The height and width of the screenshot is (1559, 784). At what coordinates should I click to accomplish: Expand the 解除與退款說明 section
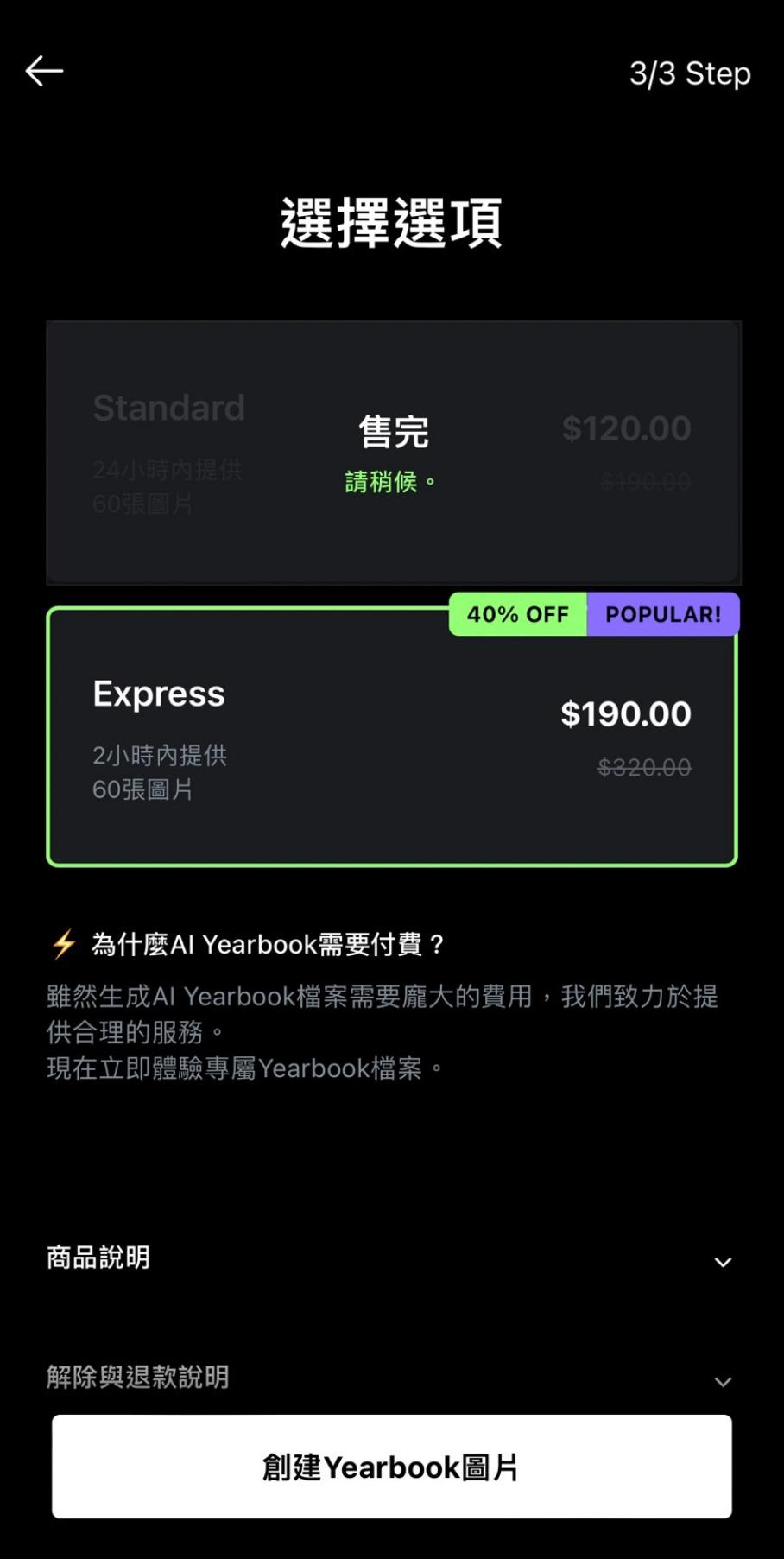point(390,1378)
